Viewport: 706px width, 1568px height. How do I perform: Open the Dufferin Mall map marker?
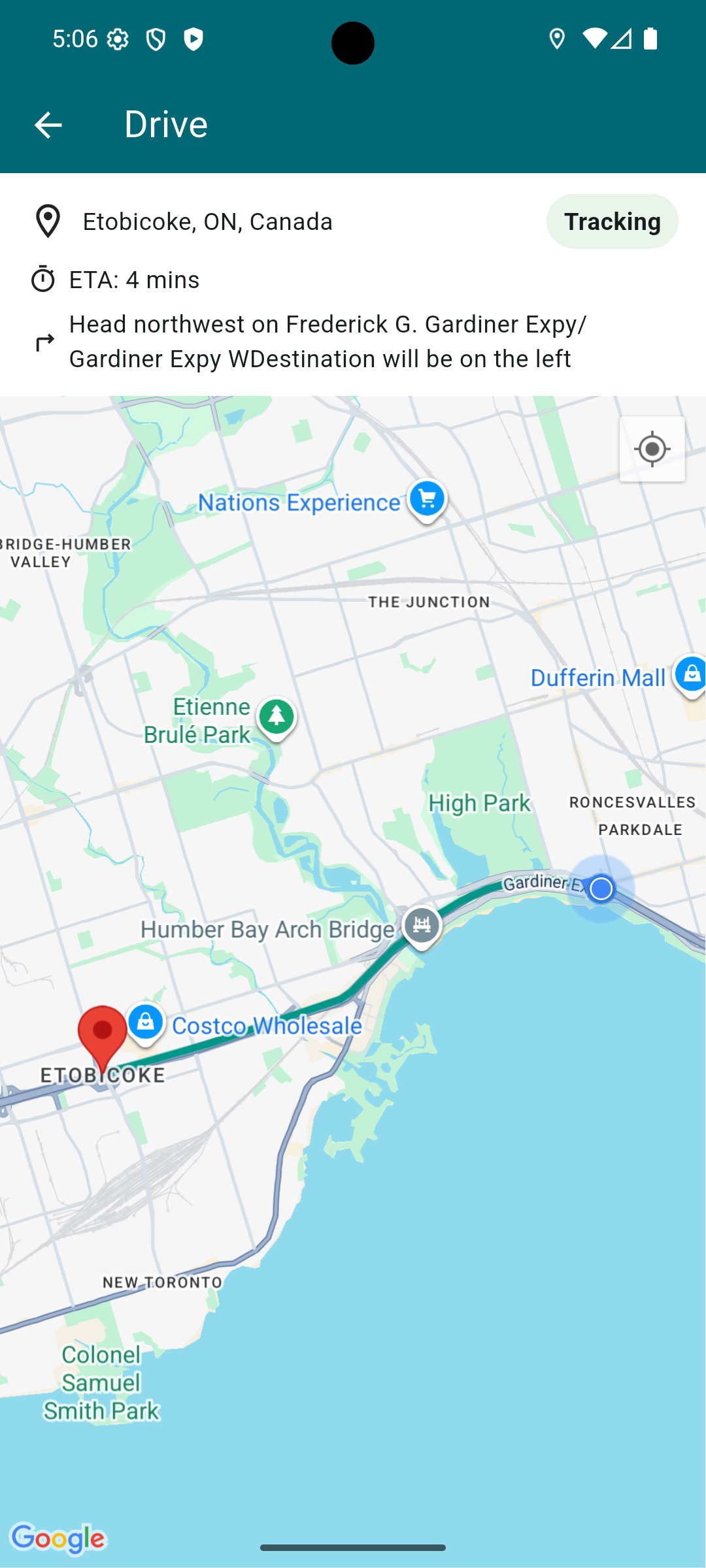[690, 676]
